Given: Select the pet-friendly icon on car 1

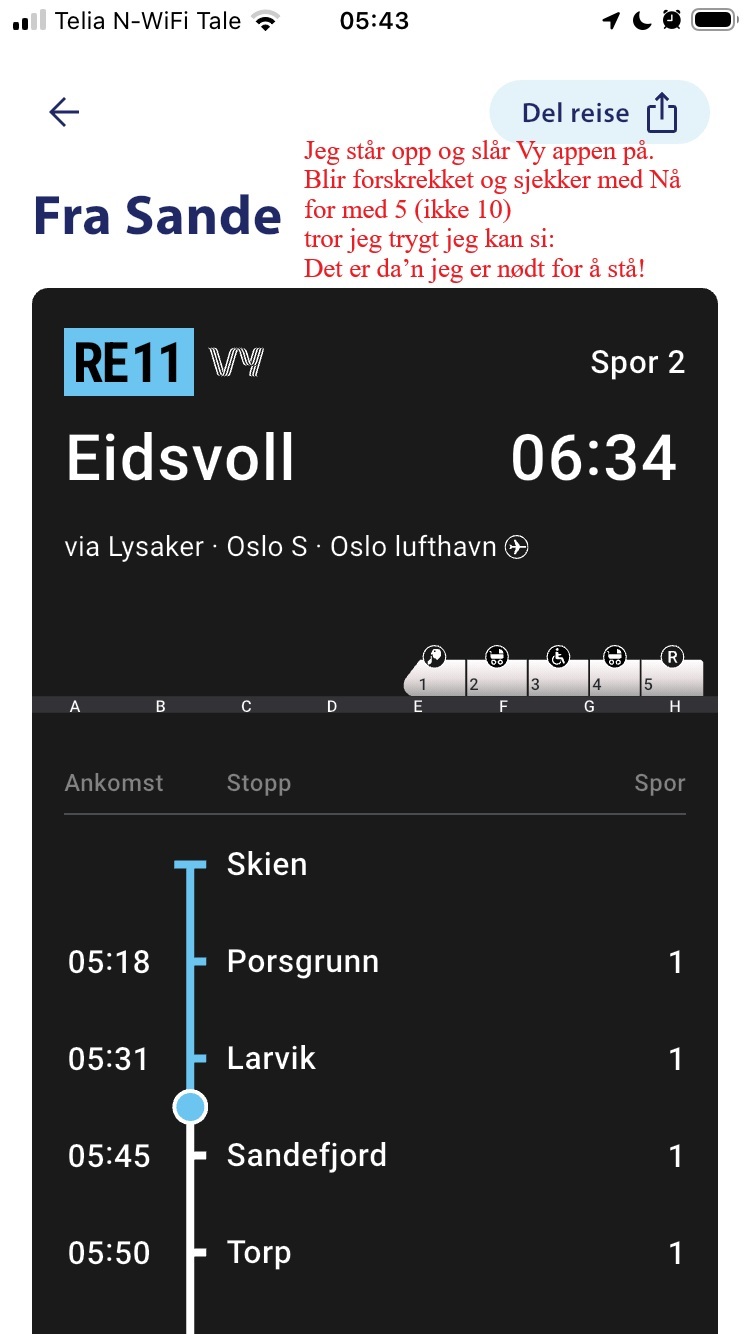Looking at the screenshot, I should tap(434, 656).
